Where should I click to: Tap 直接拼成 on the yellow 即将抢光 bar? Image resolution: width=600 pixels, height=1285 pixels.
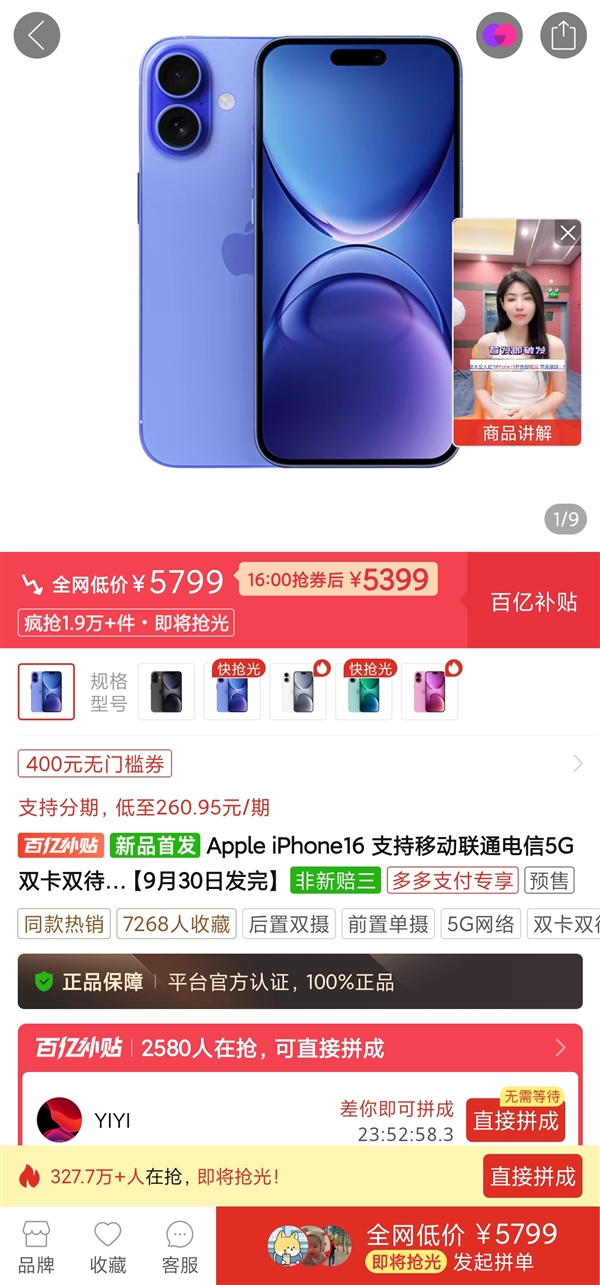(x=532, y=1176)
